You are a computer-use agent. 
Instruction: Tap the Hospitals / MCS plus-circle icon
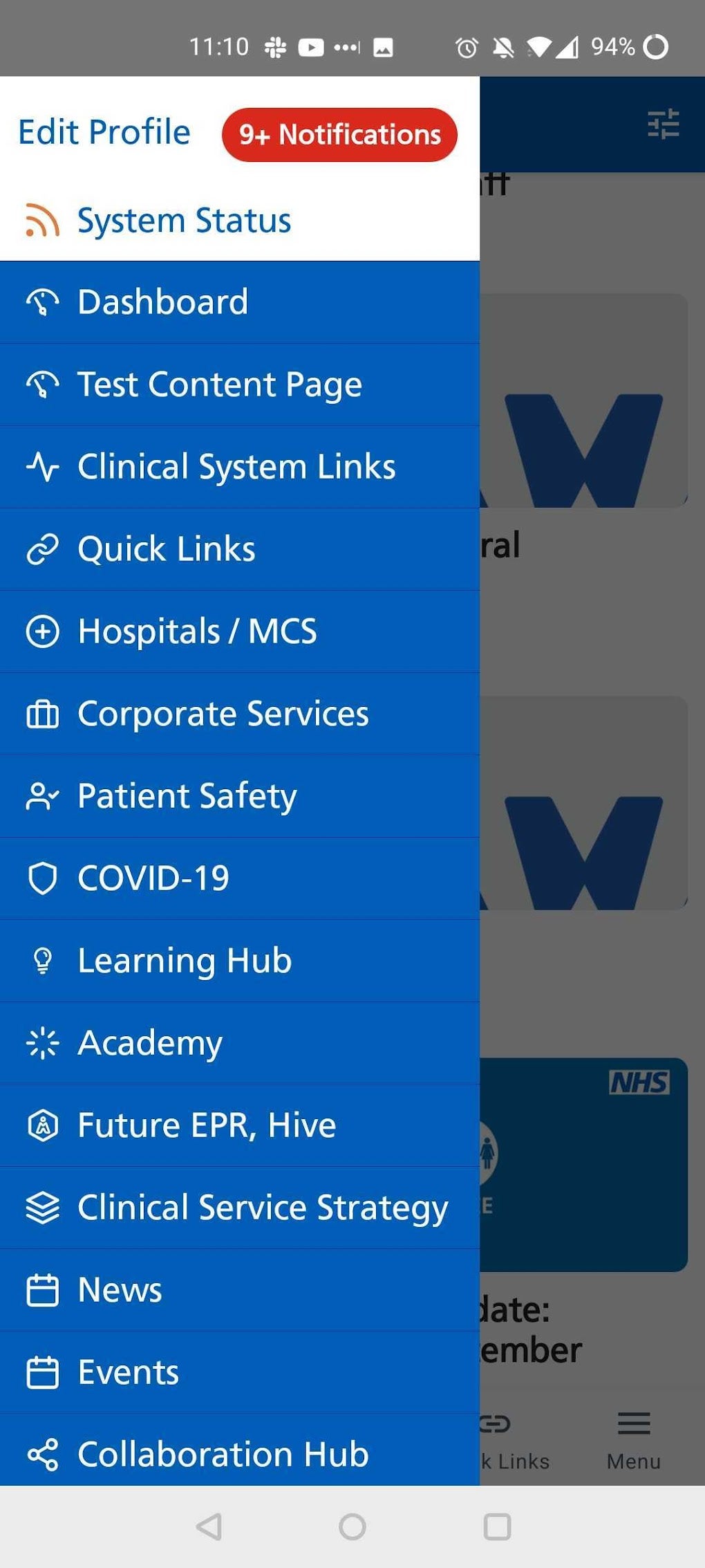coord(42,631)
